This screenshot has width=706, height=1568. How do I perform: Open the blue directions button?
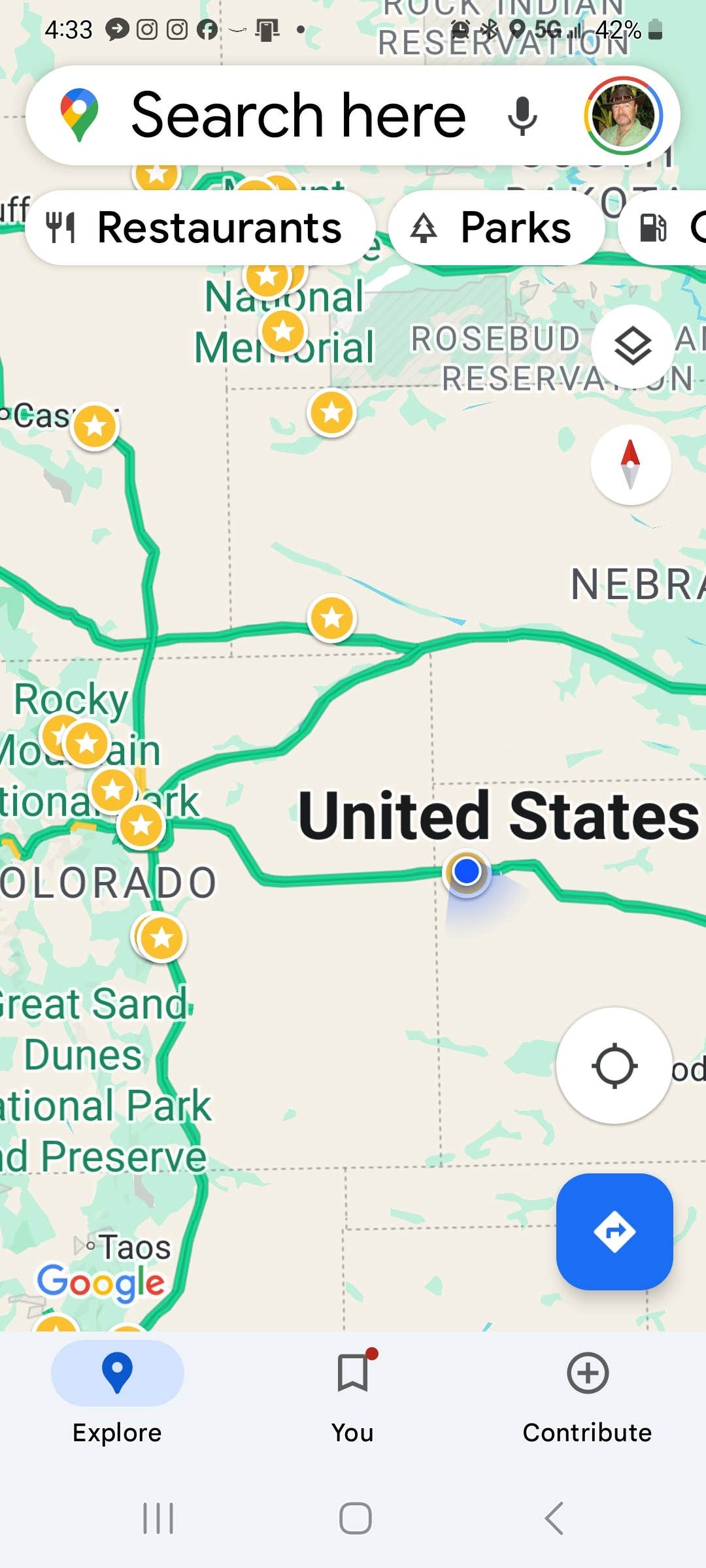pyautogui.click(x=614, y=1232)
